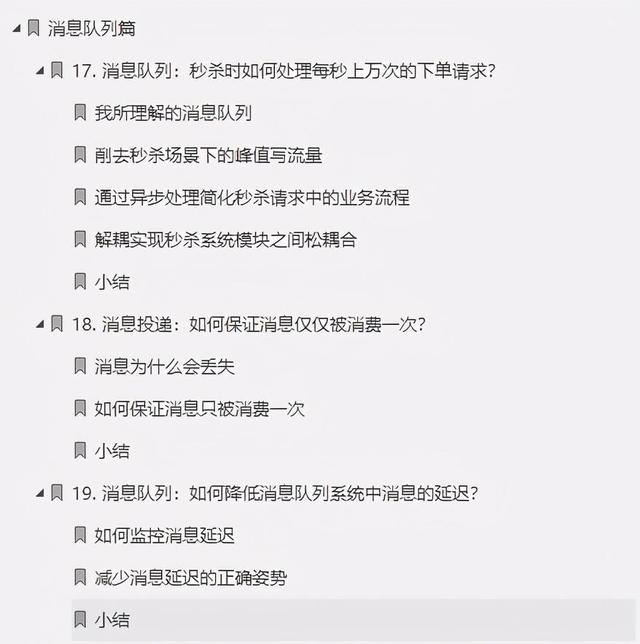Collapse chapter 19 expander arrow
Image resolution: width=640 pixels, height=644 pixels.
(x=41, y=493)
